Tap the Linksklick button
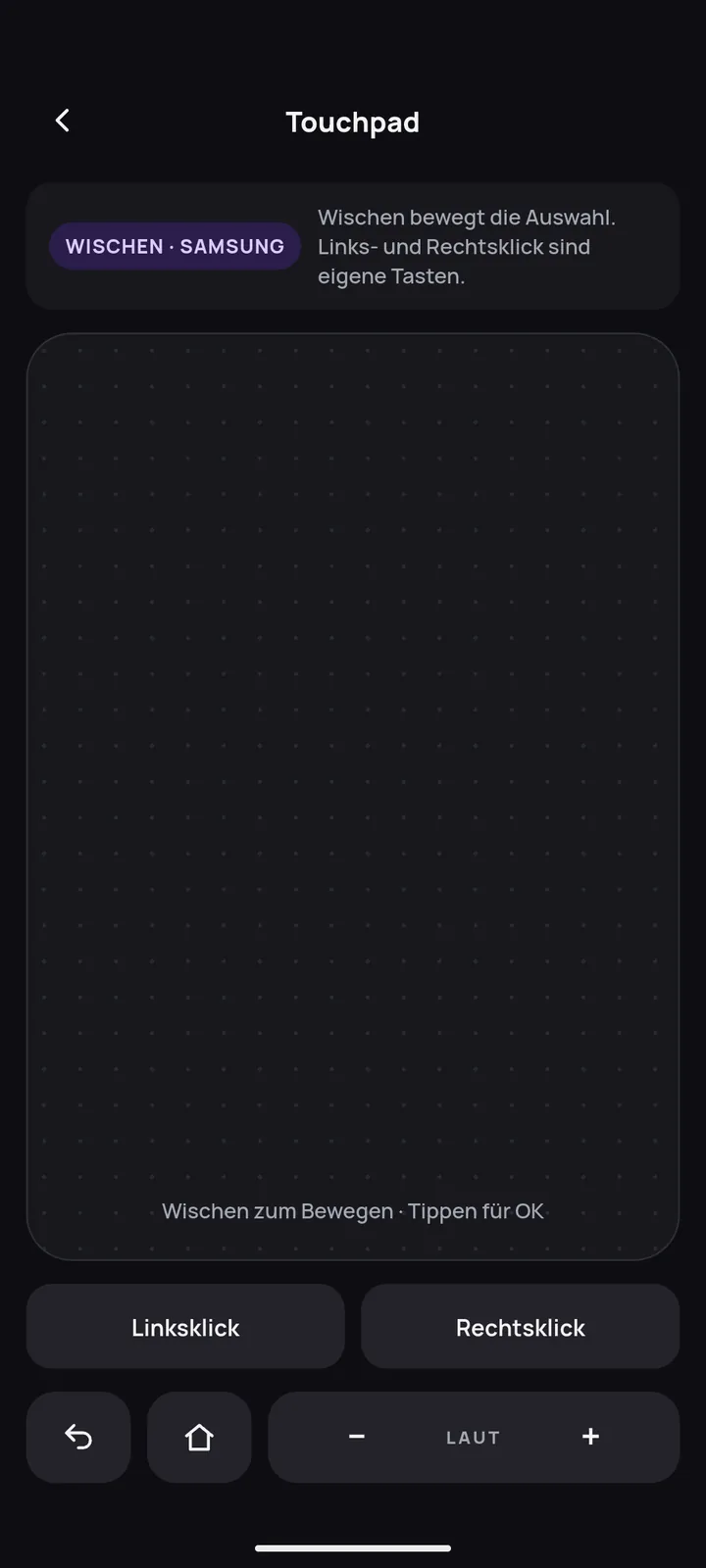Image resolution: width=706 pixels, height=1568 pixels. pos(185,1327)
